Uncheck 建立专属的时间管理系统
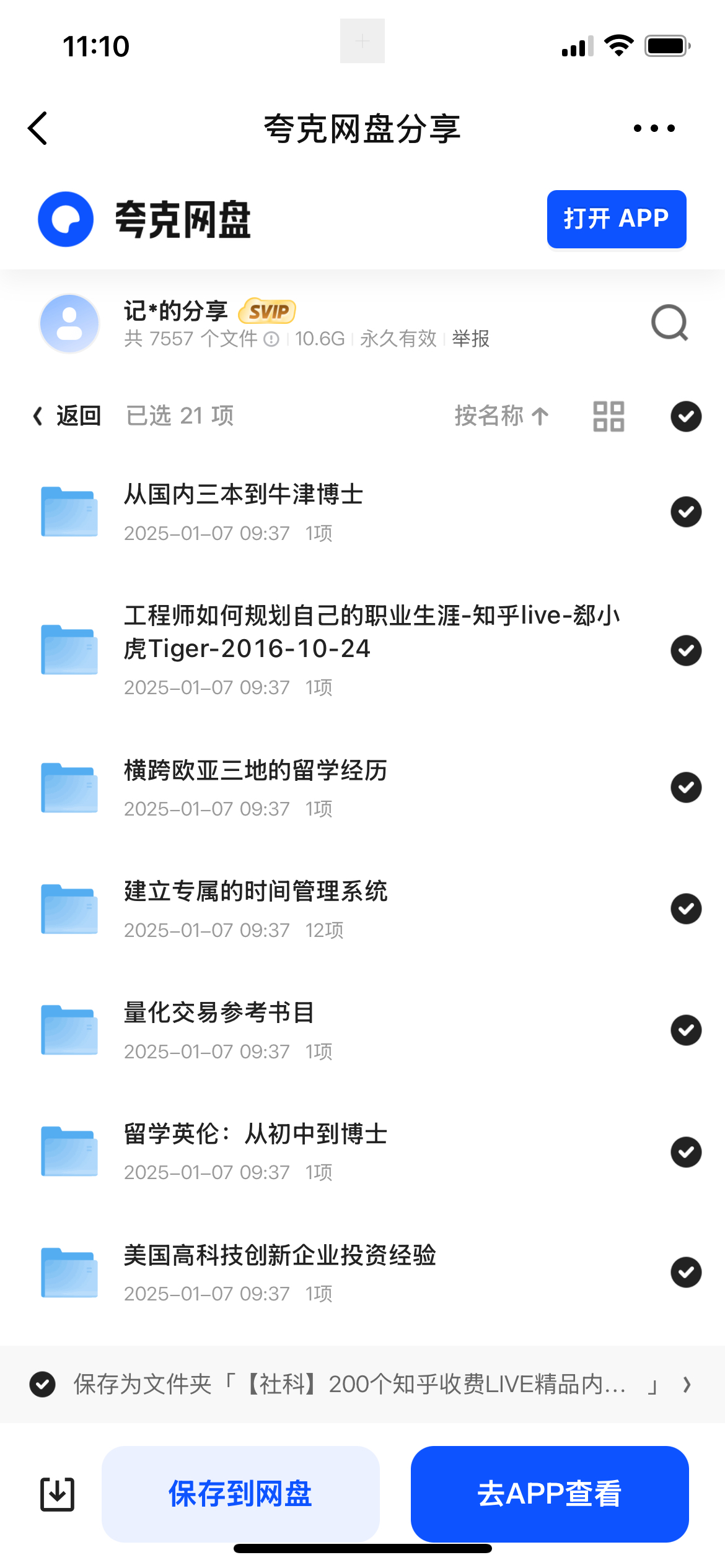 (686, 908)
